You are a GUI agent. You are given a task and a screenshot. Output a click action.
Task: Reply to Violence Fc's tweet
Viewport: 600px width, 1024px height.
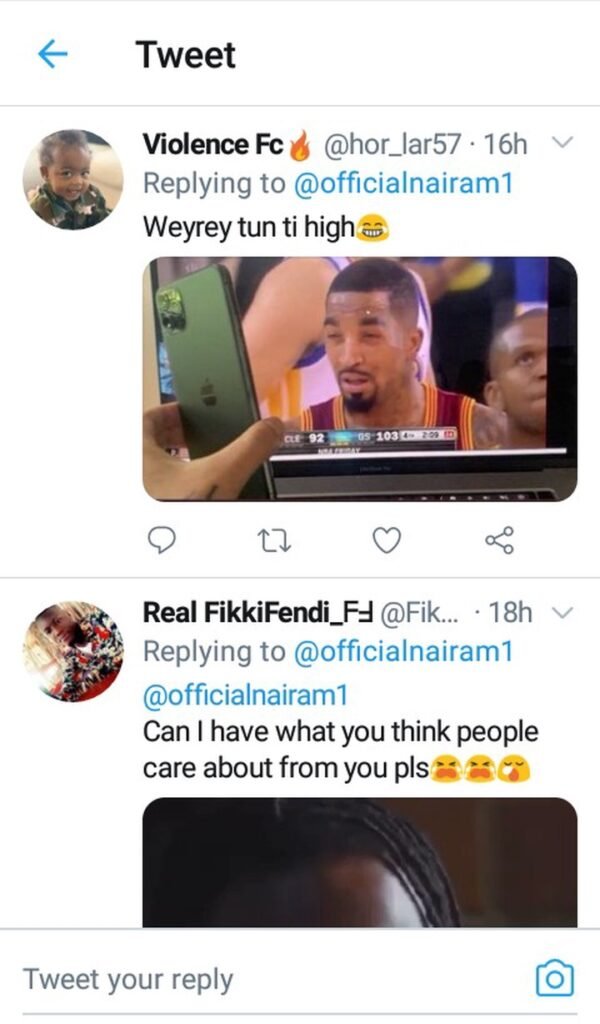(161, 541)
